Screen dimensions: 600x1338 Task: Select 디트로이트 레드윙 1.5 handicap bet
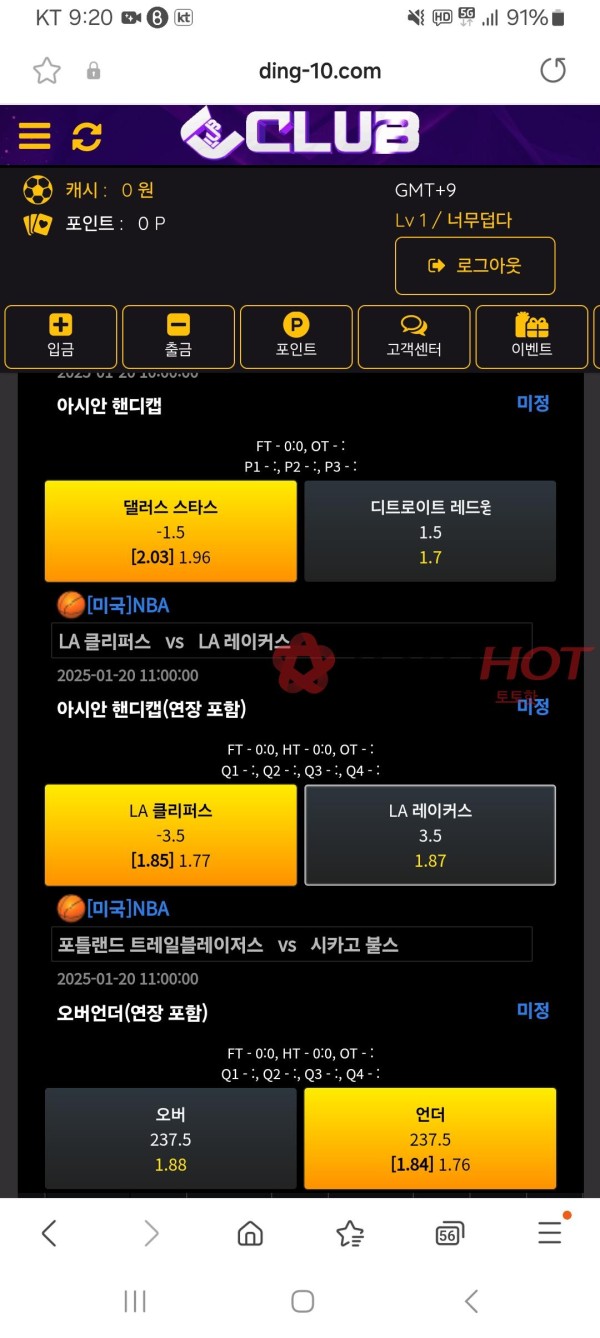click(430, 531)
